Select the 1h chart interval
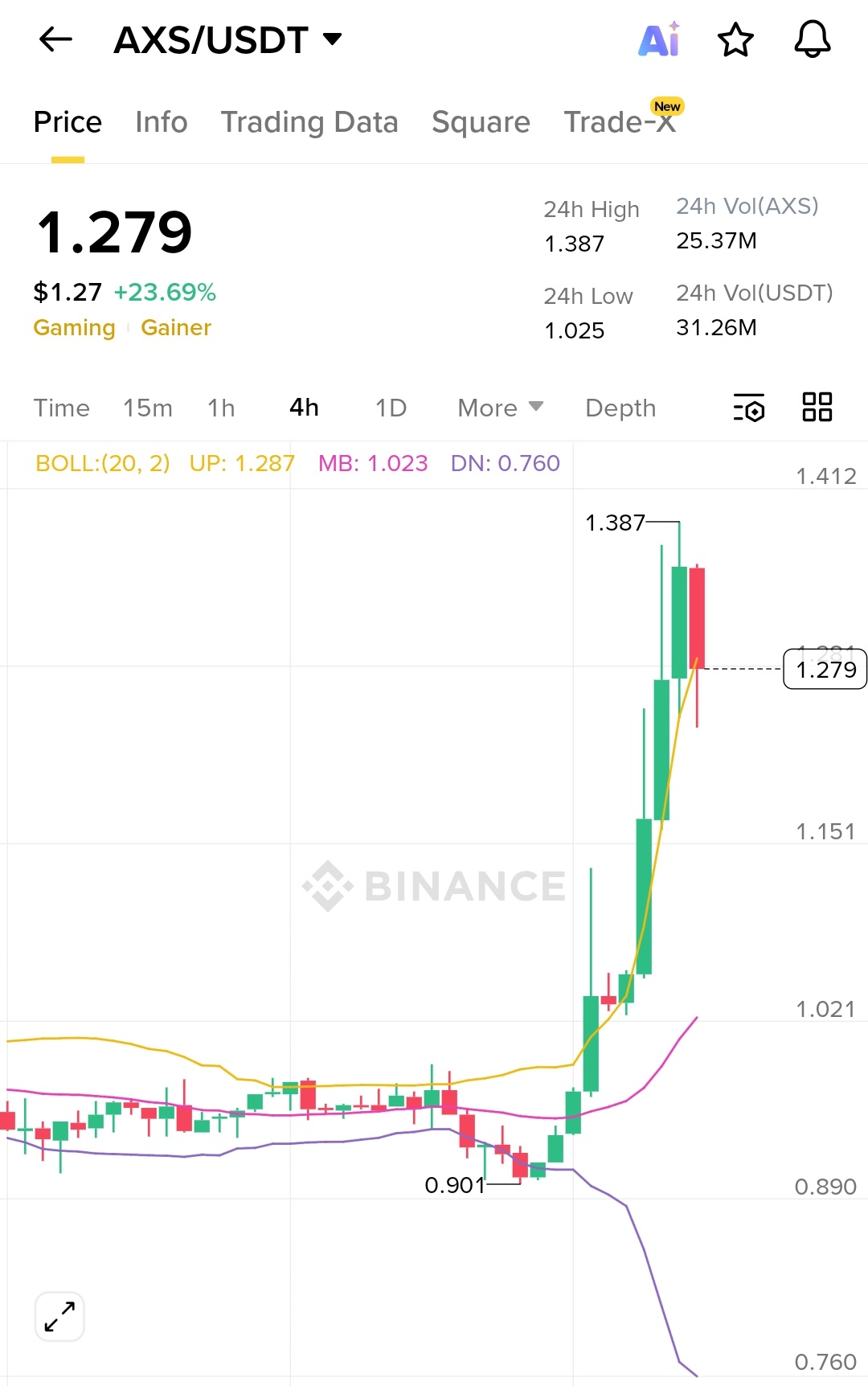Image resolution: width=868 pixels, height=1386 pixels. tap(221, 408)
